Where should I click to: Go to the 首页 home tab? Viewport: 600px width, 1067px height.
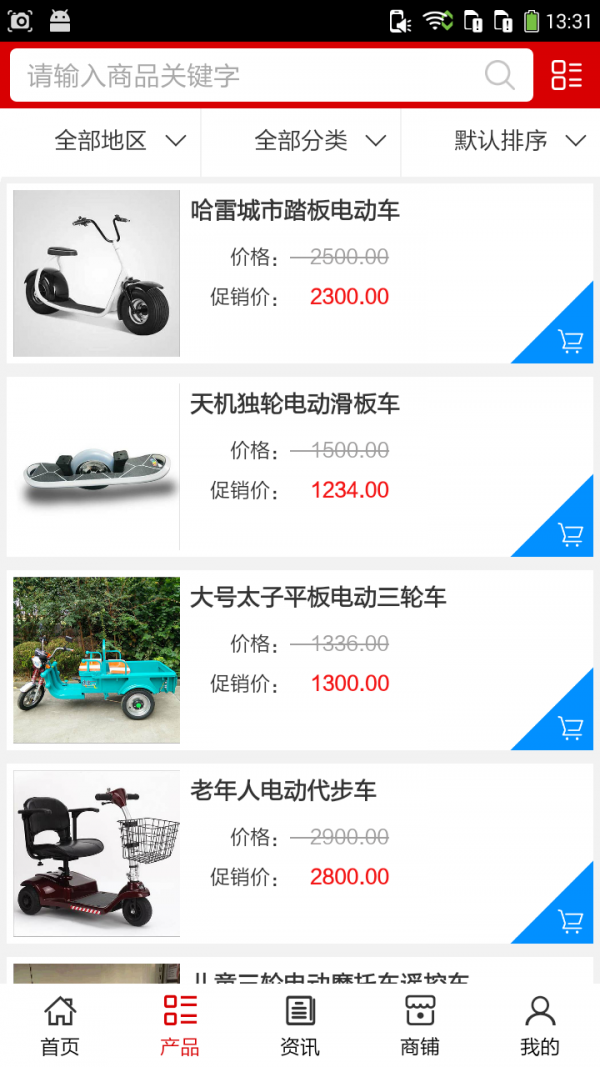60,1025
